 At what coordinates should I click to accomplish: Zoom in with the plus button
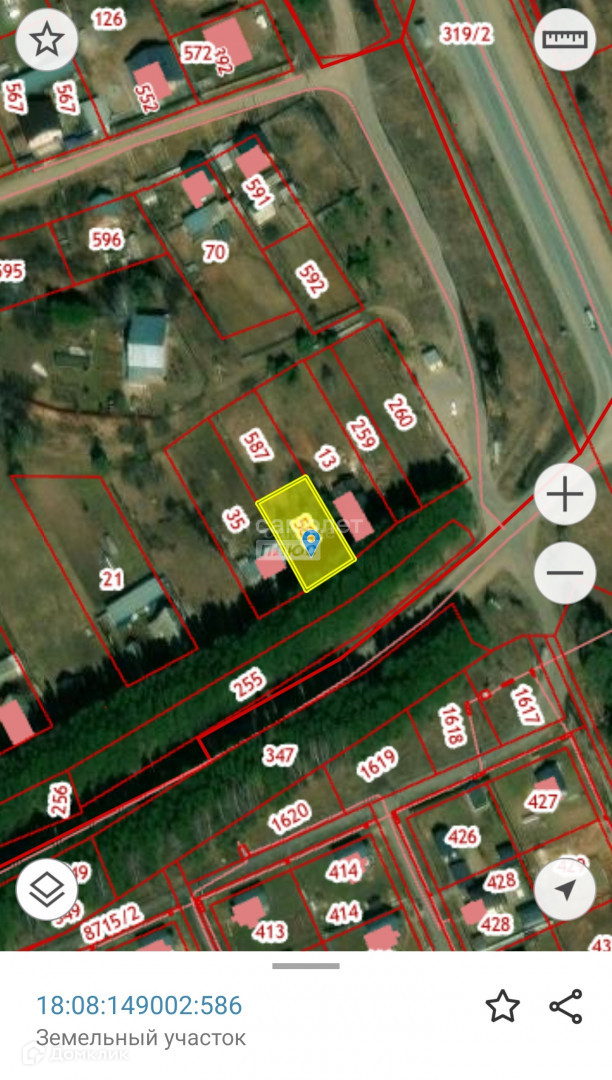[565, 494]
